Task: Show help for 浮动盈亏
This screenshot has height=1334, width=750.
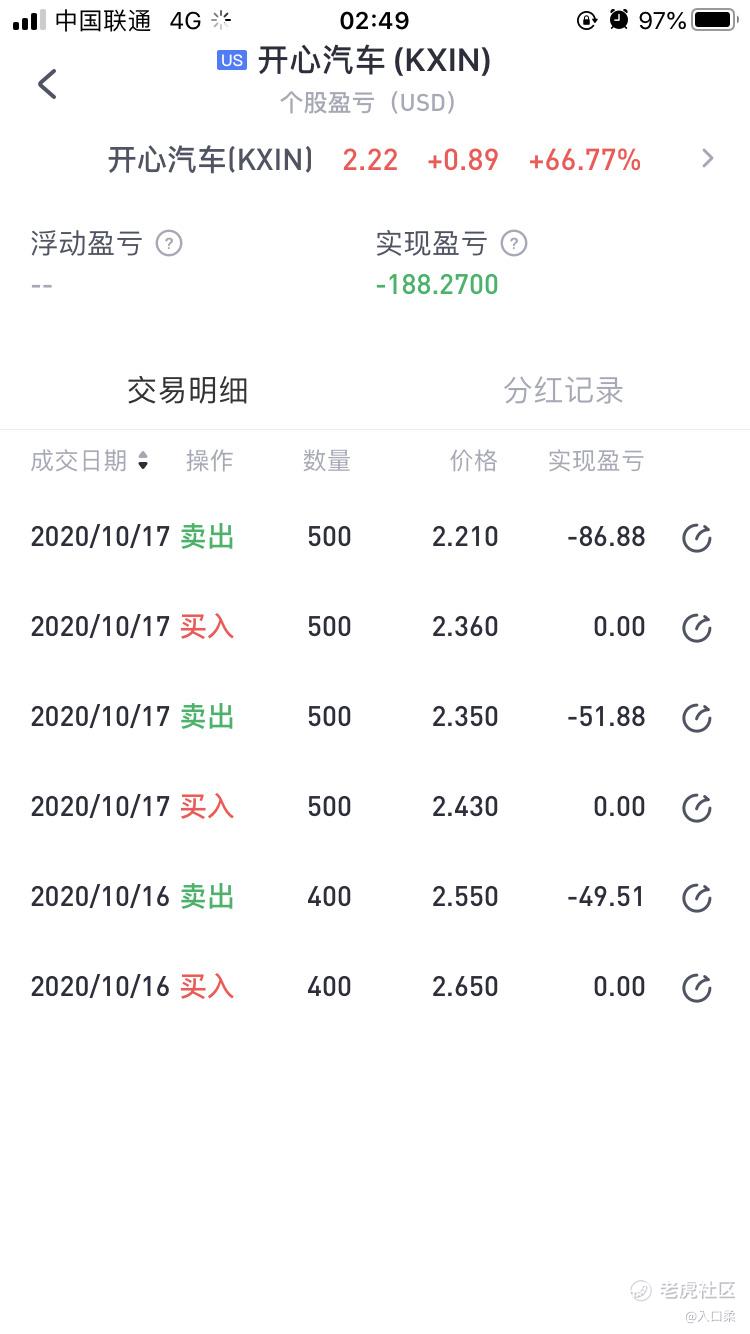Action: click(169, 243)
